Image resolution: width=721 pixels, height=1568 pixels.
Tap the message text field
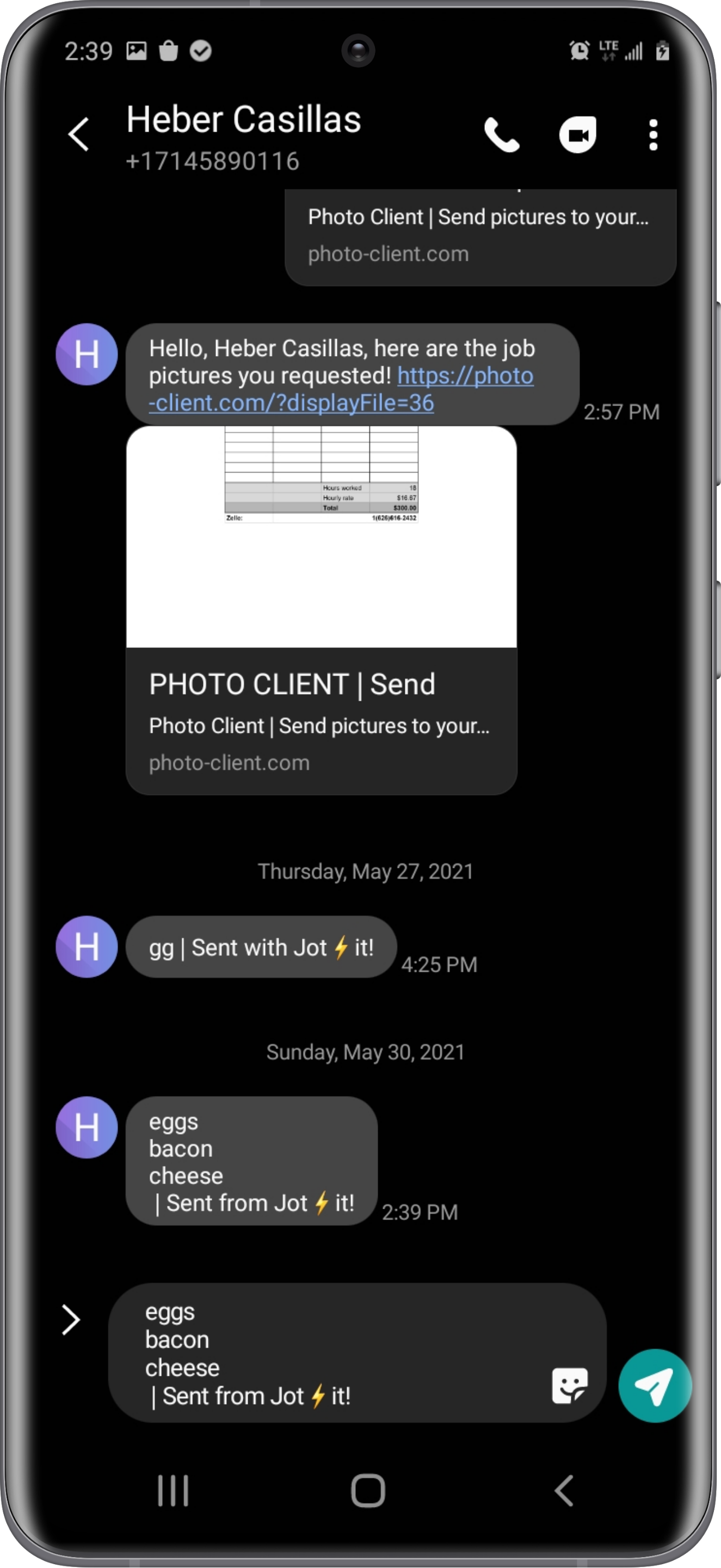pos(329,1352)
